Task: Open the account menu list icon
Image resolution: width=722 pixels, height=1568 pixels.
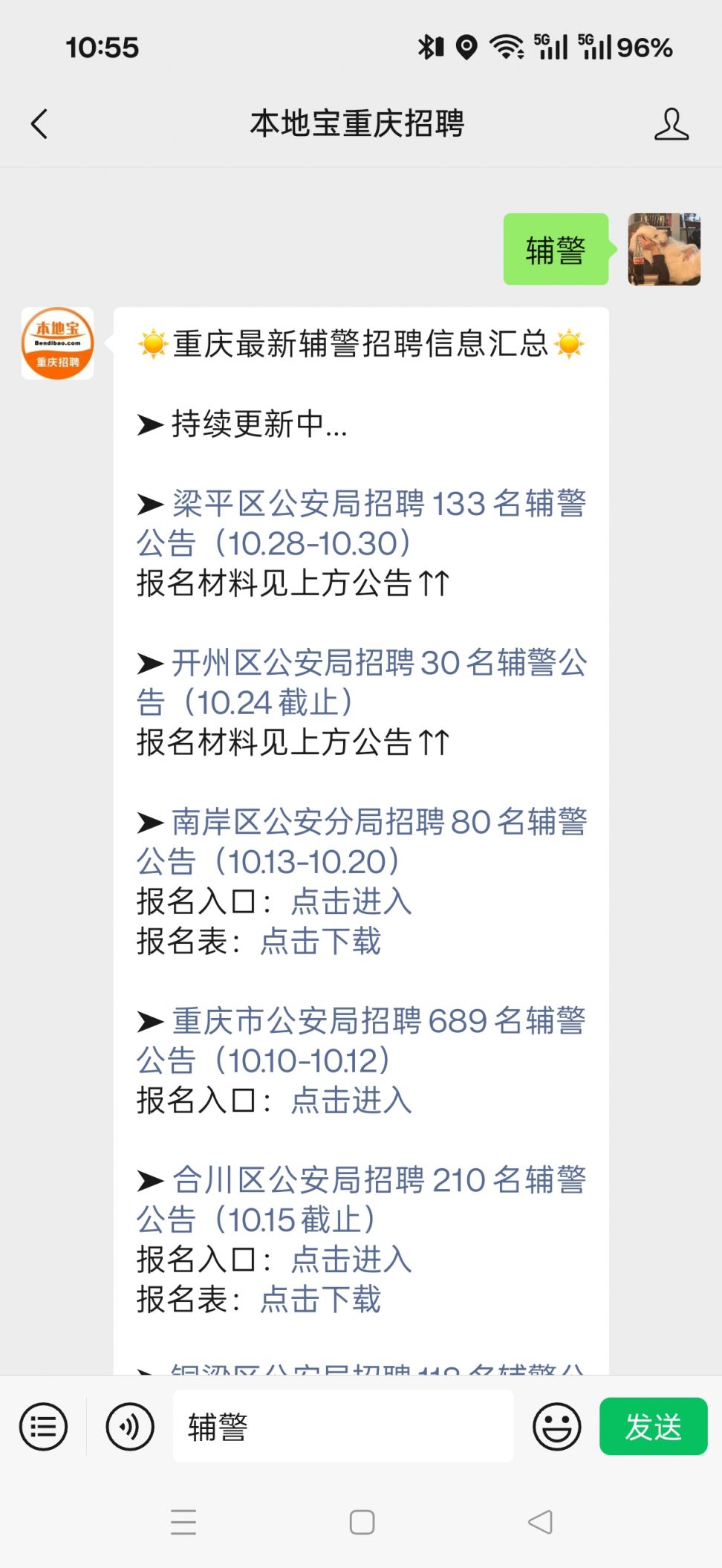Action: coord(43,1427)
